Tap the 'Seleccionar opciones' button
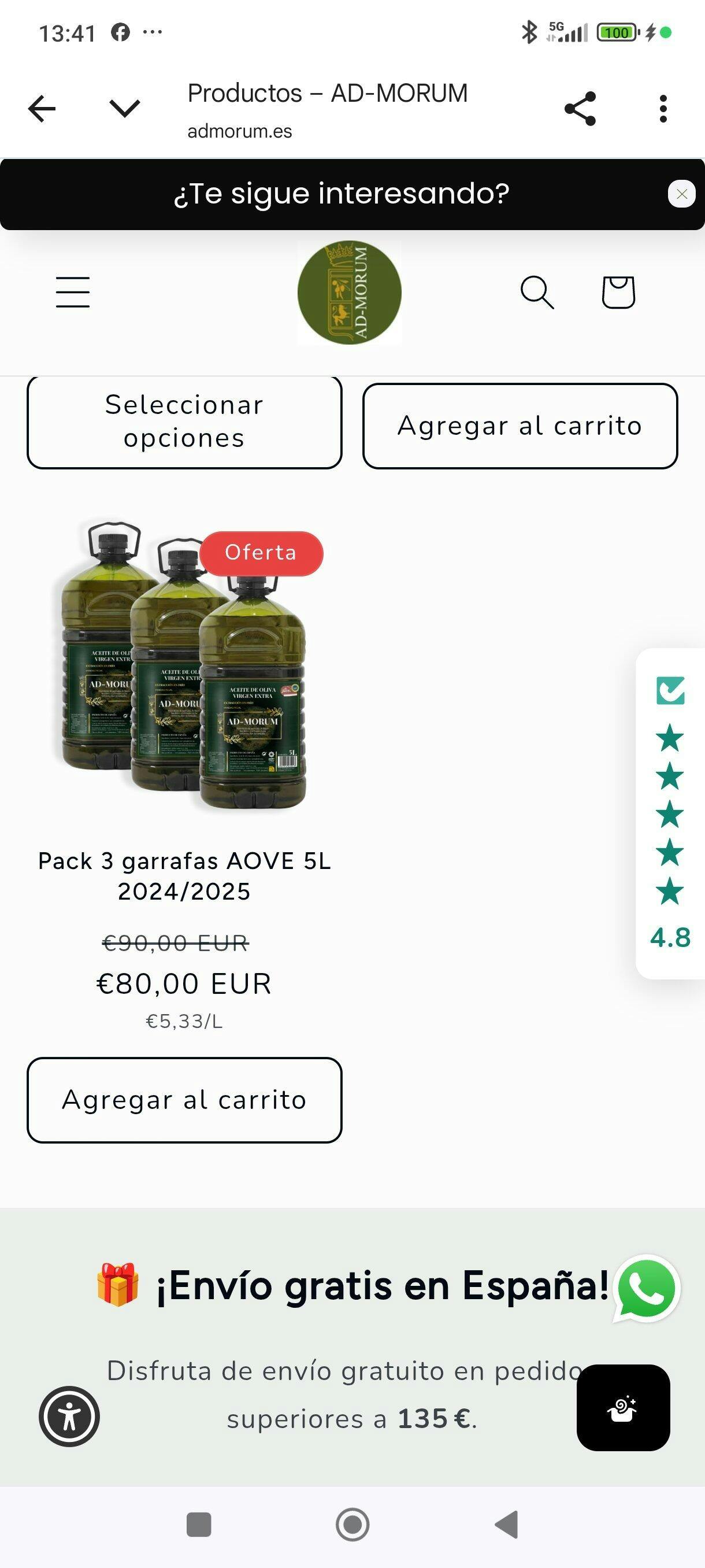Image resolution: width=705 pixels, height=1568 pixels. point(184,422)
